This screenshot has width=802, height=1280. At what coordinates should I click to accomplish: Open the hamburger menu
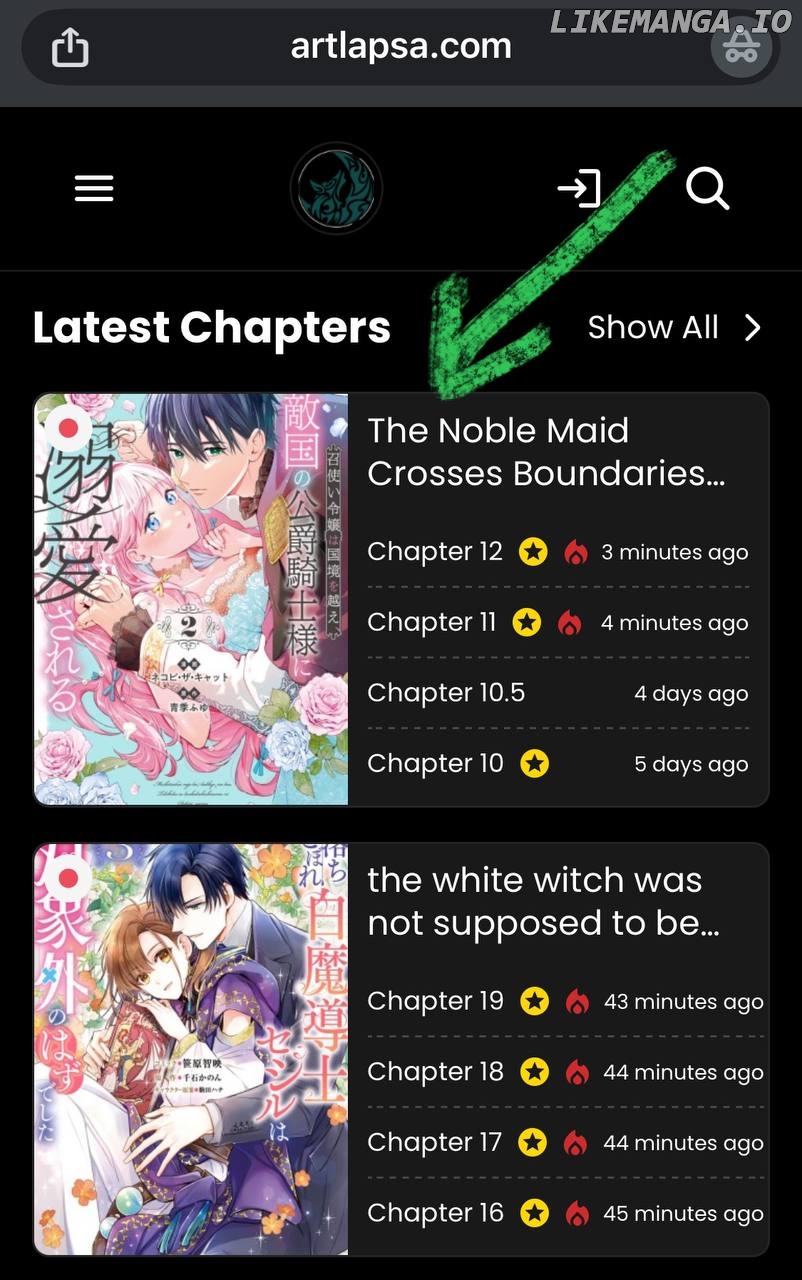tap(94, 189)
